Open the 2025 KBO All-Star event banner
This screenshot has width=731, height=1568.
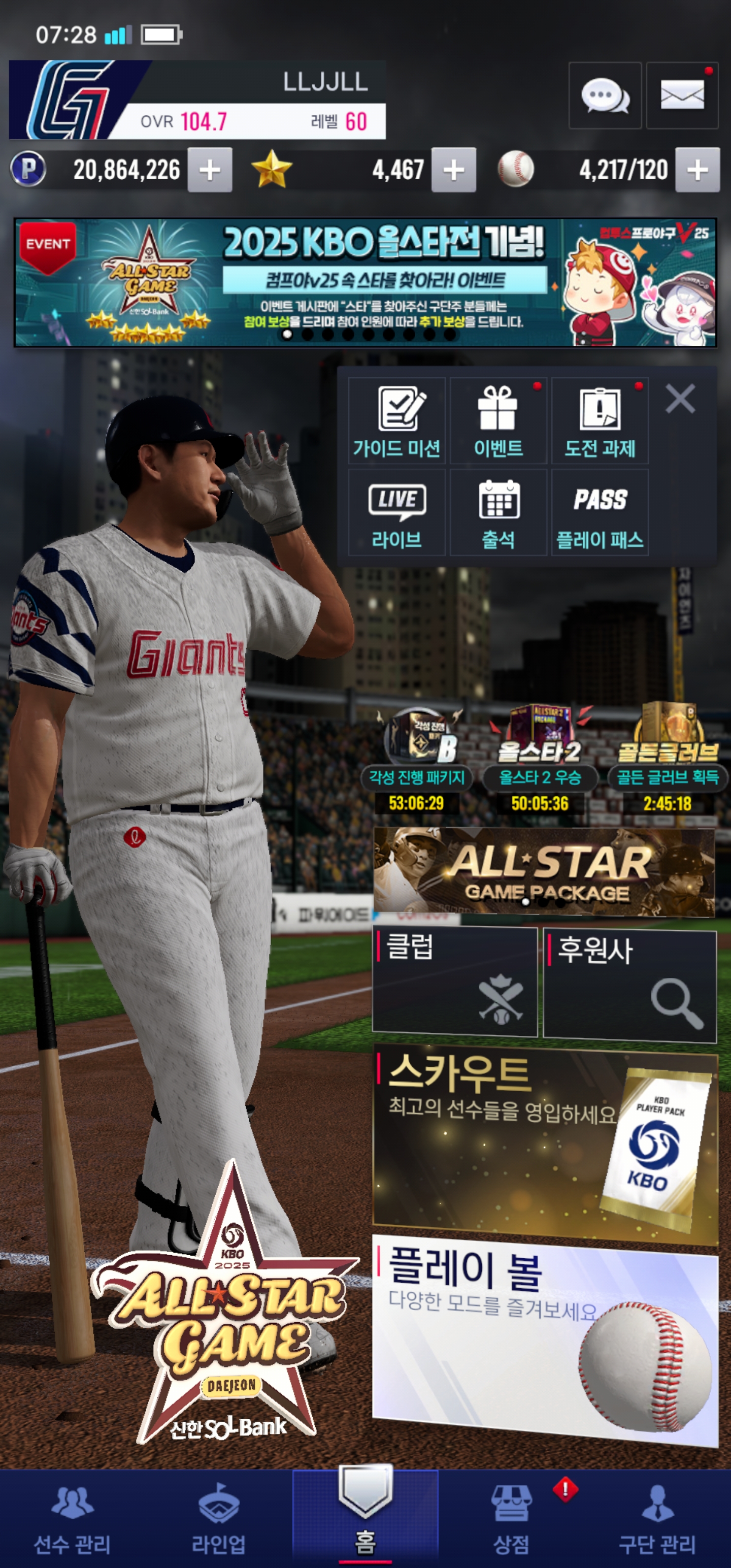pos(365,282)
